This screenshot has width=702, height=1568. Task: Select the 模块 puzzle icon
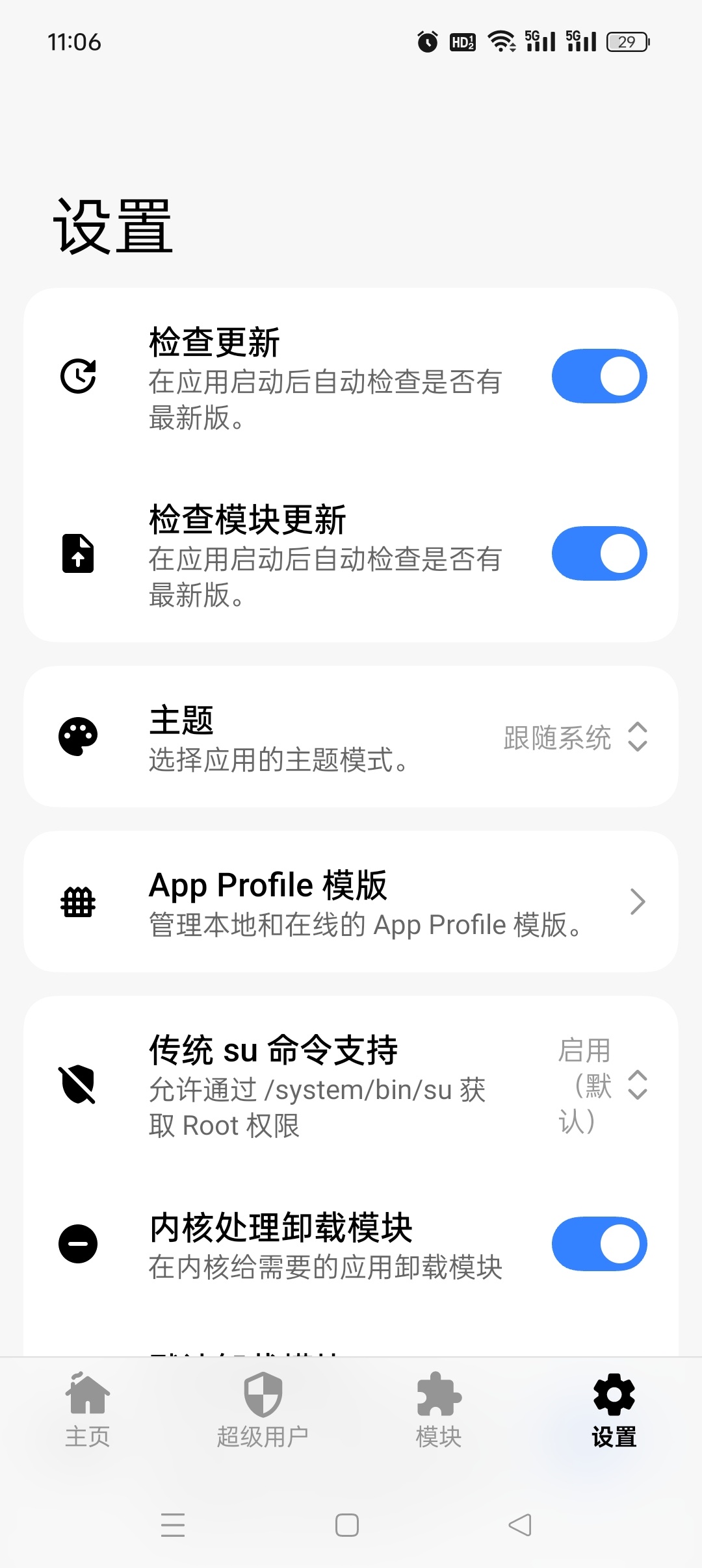(437, 1402)
